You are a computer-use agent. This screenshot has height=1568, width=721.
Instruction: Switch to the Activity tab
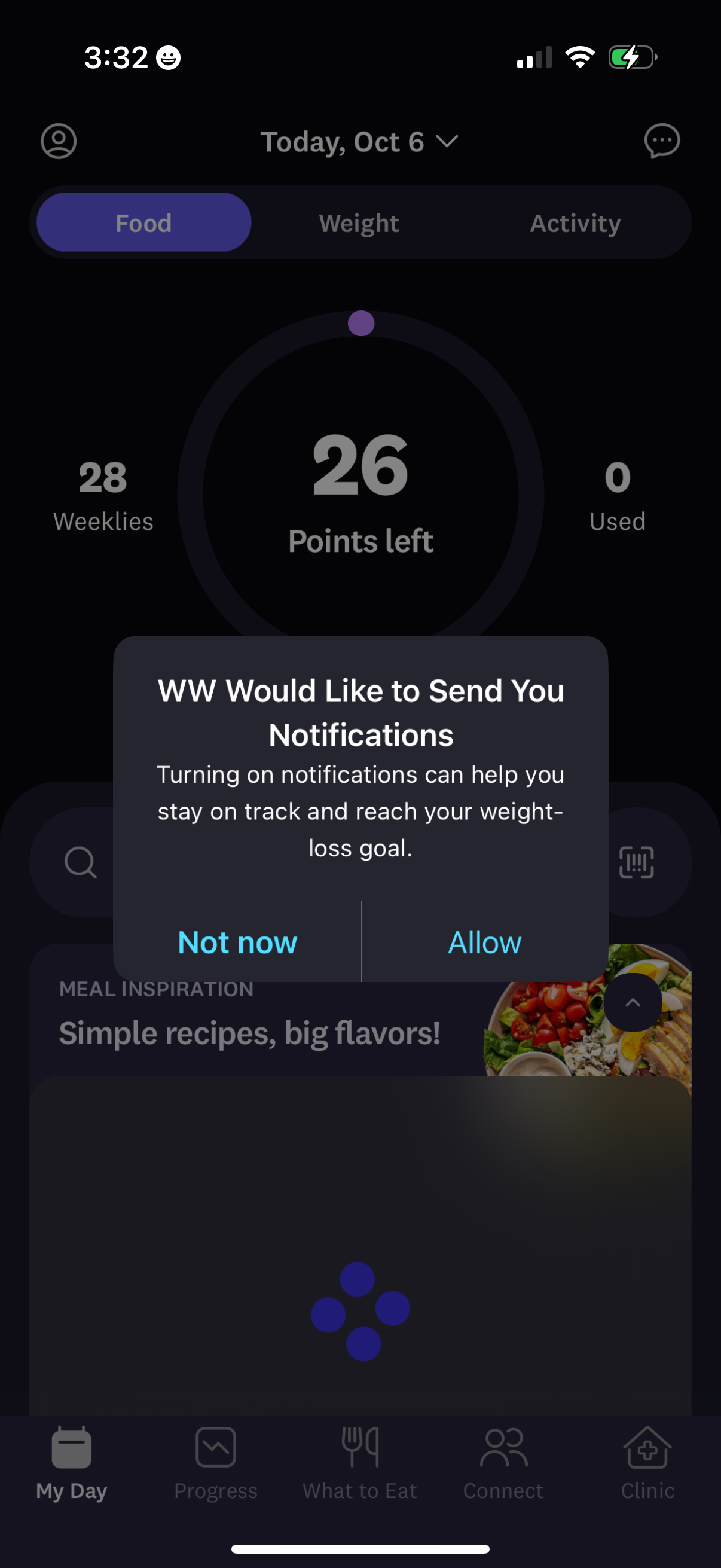tap(575, 223)
